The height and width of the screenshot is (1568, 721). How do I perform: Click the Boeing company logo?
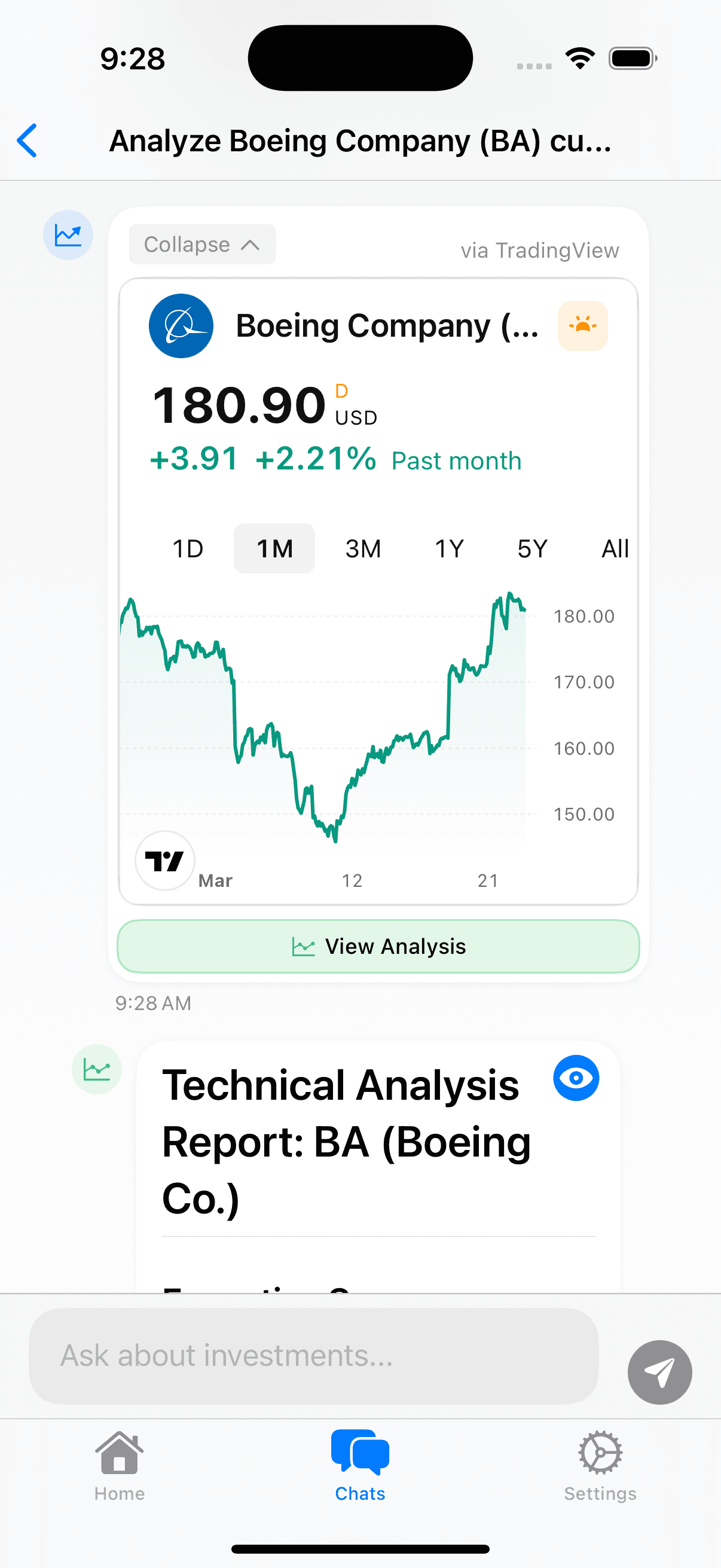click(180, 327)
